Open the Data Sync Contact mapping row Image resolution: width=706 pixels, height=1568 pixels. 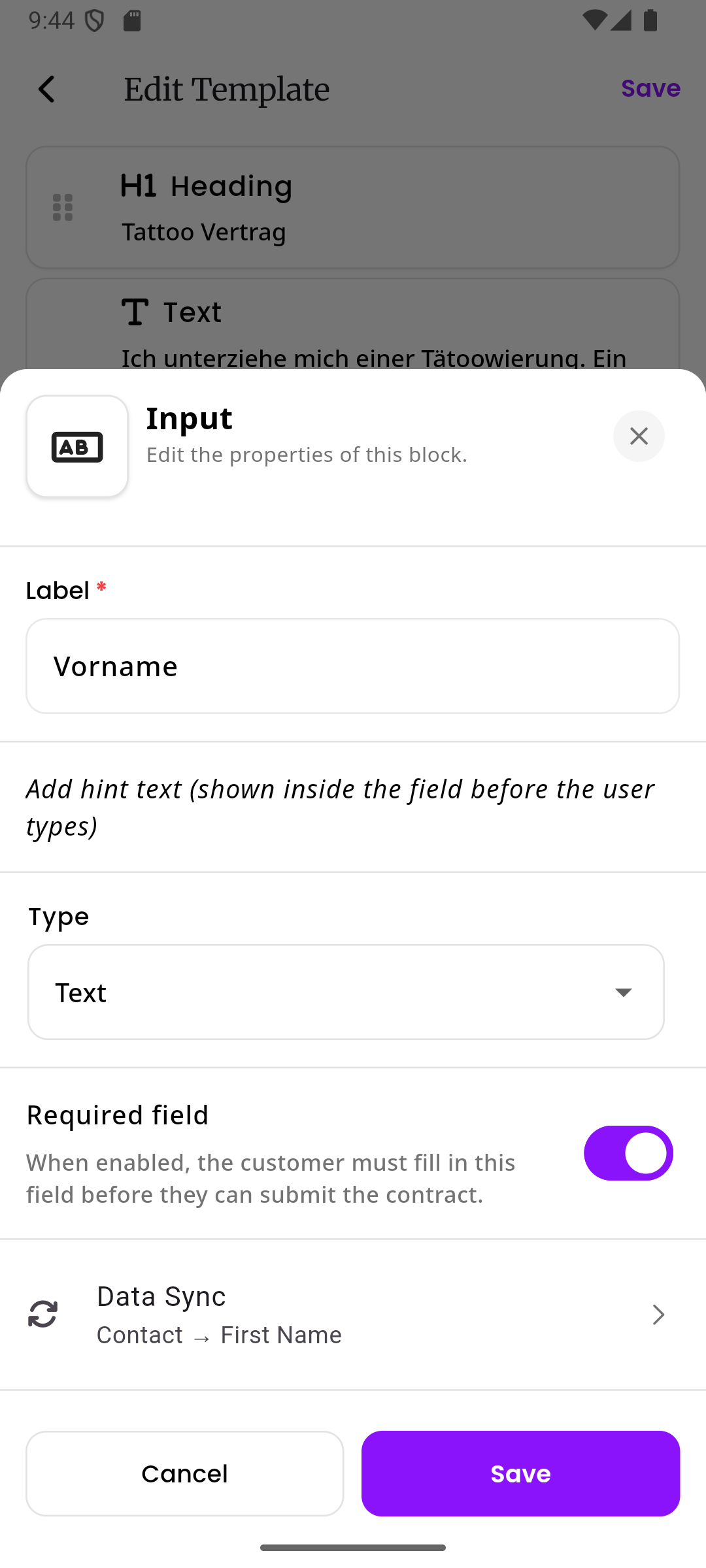coord(353,1315)
